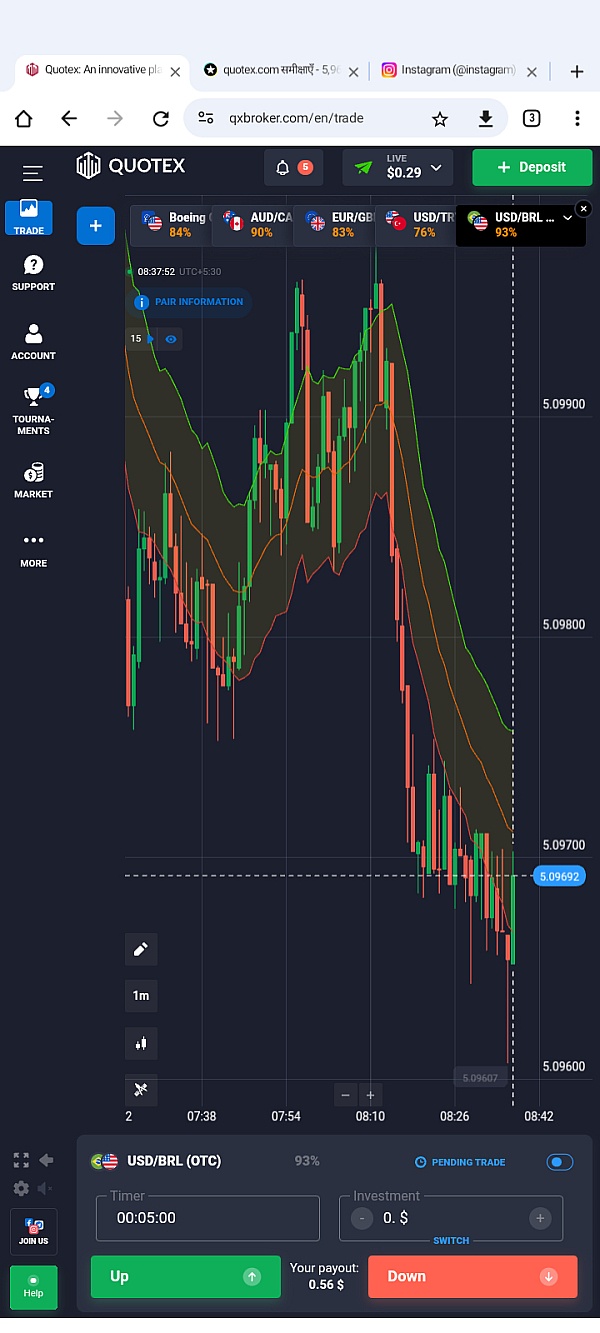The height and width of the screenshot is (1333, 600).
Task: Open Support from the sidebar
Action: click(33, 273)
